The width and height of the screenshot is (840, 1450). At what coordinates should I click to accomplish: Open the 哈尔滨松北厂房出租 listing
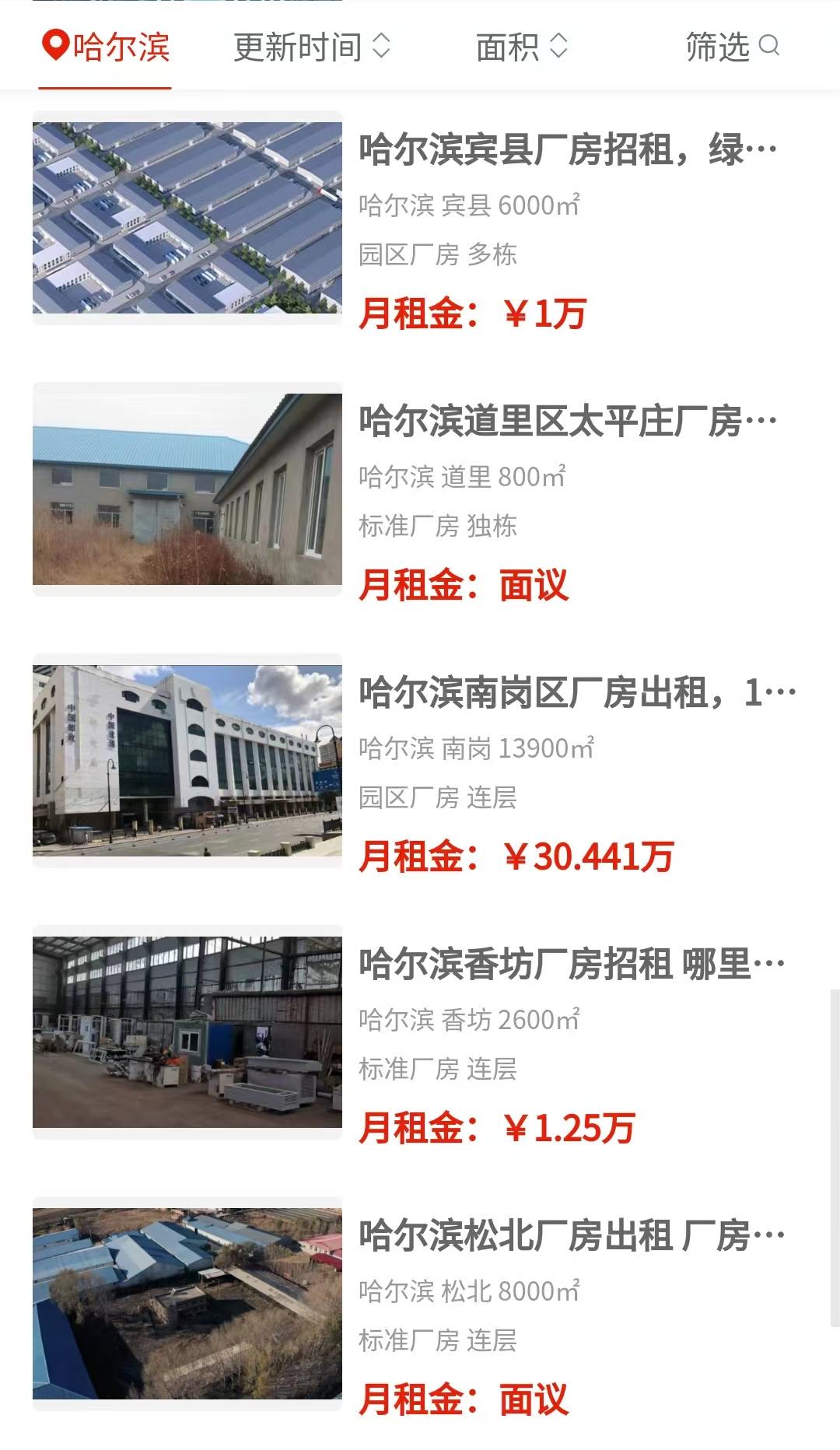[571, 1235]
